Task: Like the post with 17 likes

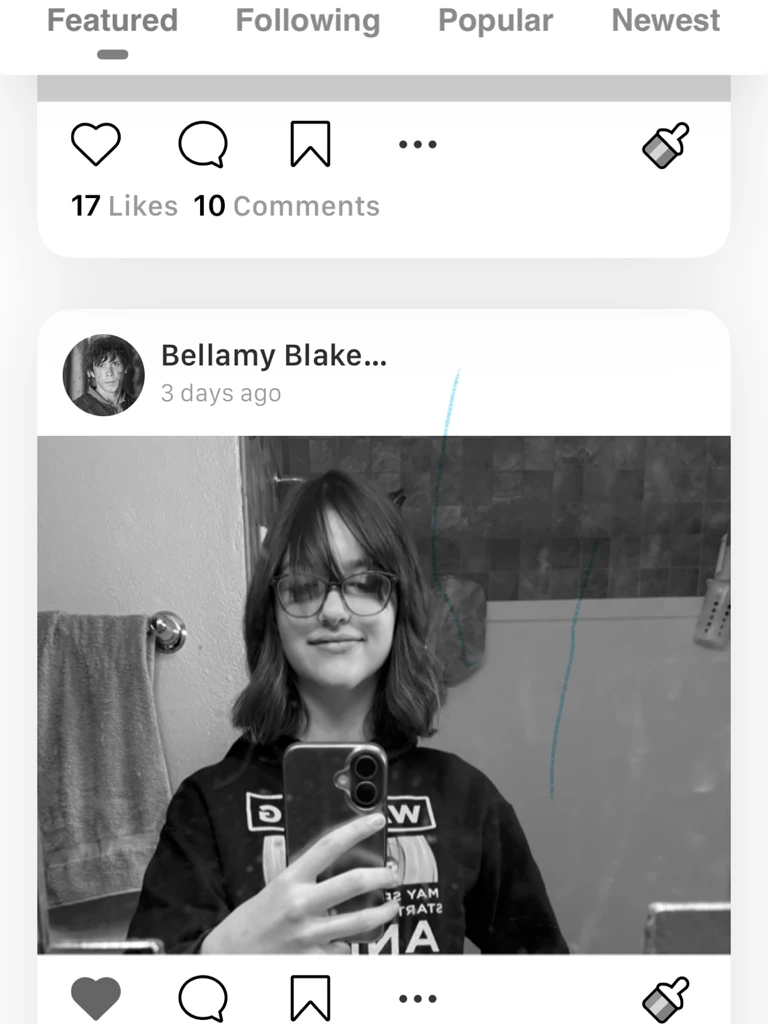Action: (x=96, y=144)
